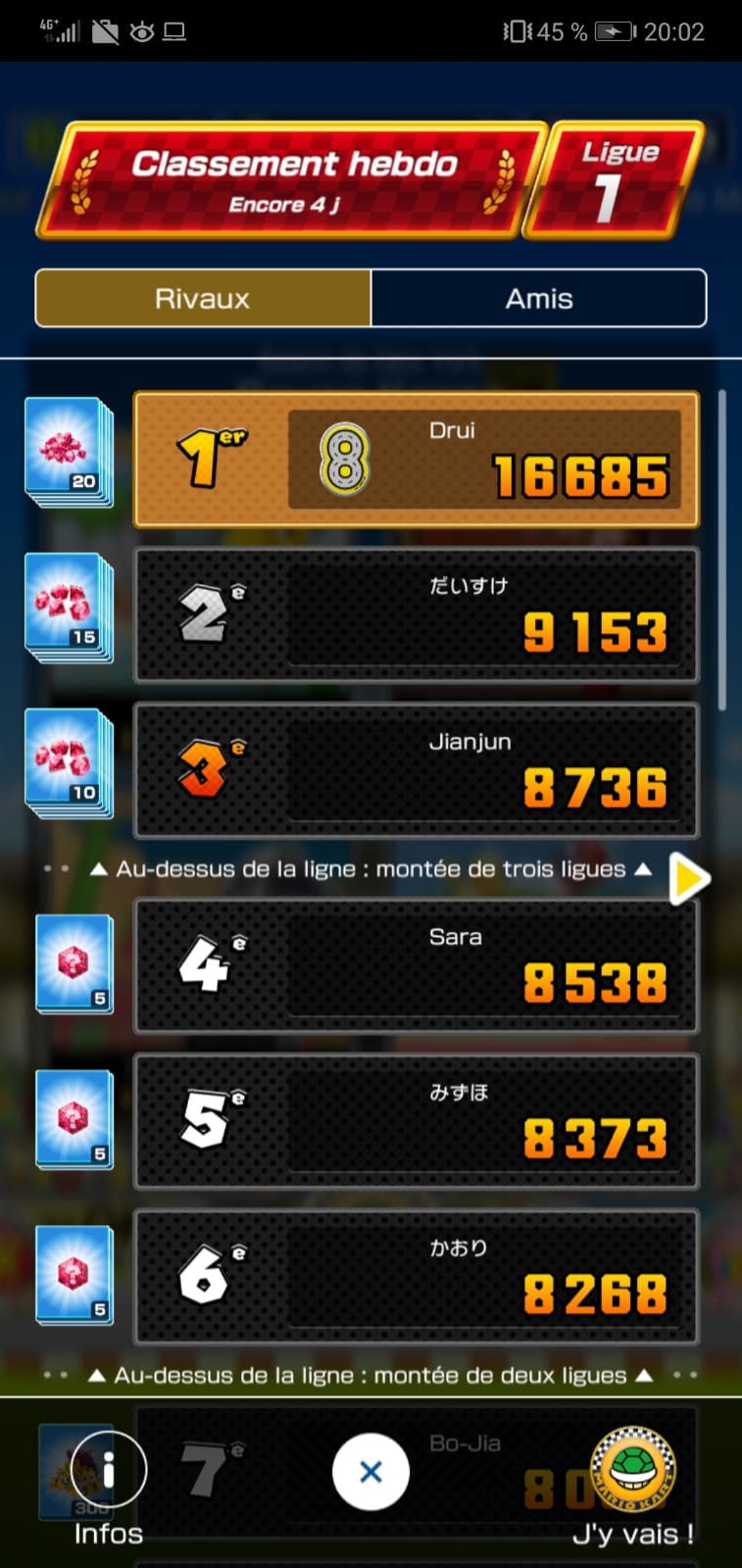Open かおり's sixth-place row
This screenshot has height=1568, width=742.
417,1276
